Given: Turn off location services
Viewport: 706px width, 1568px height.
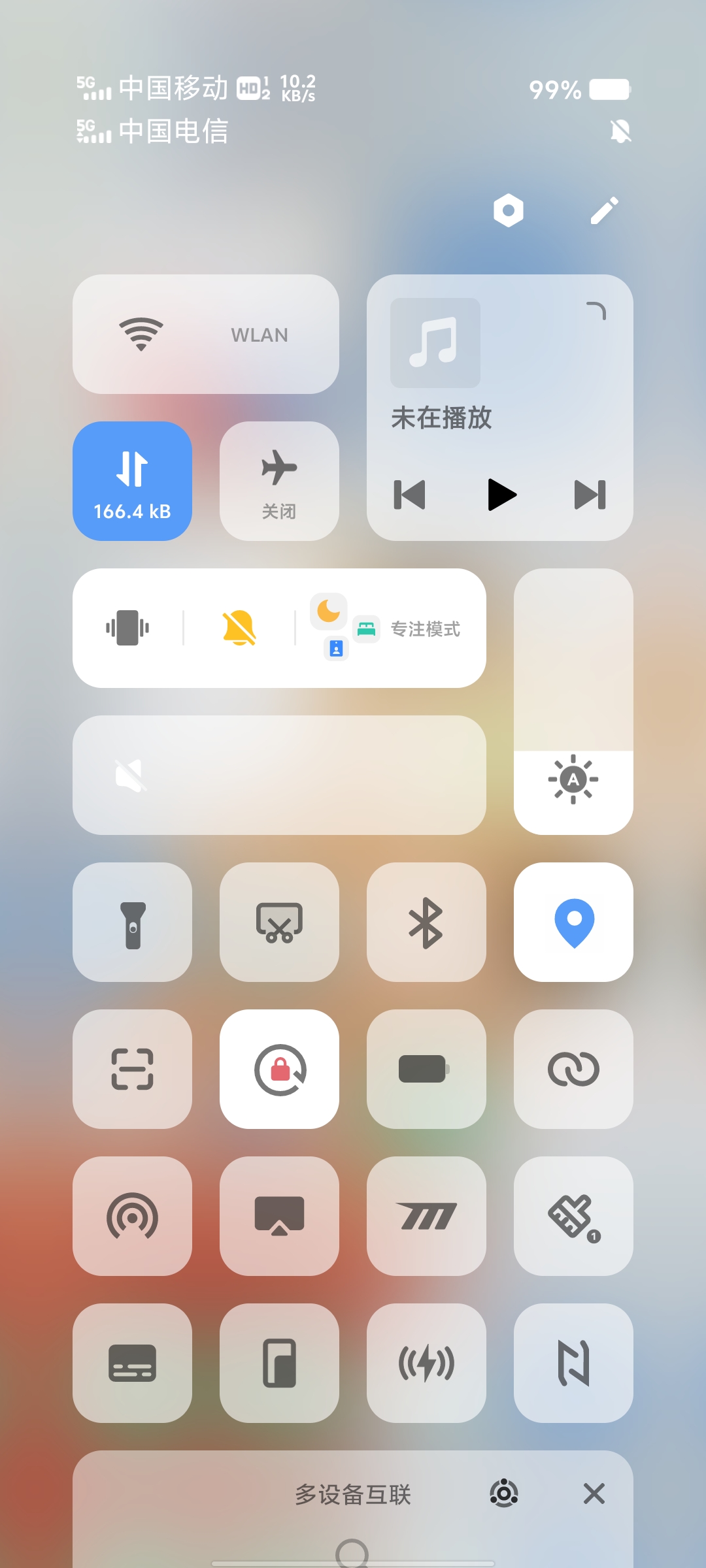Looking at the screenshot, I should pyautogui.click(x=573, y=922).
